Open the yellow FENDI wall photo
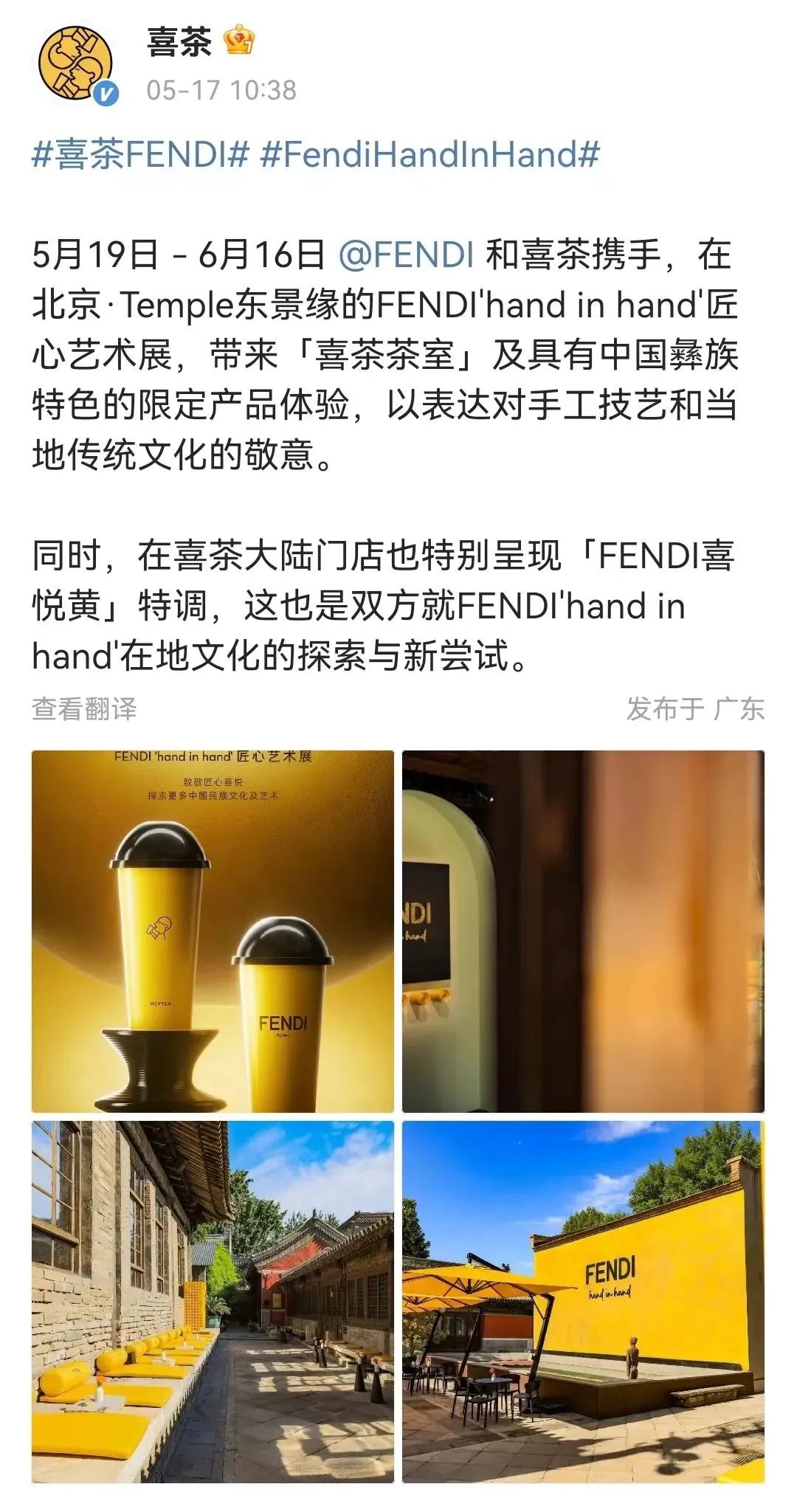 583,1301
